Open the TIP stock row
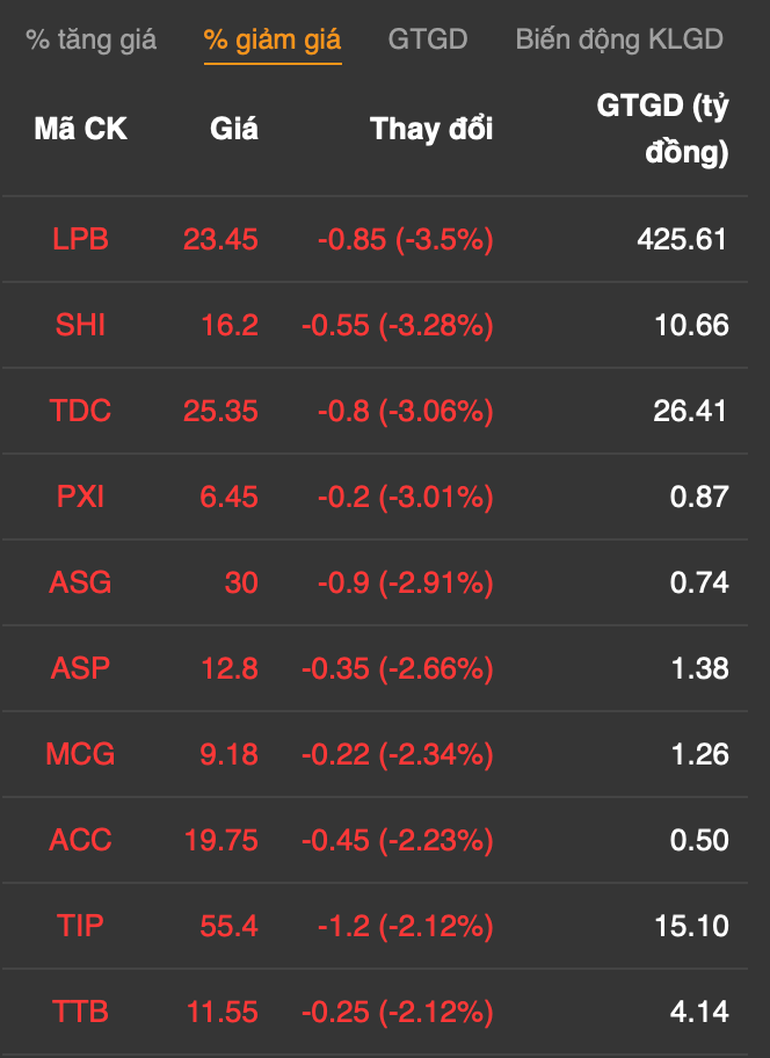The image size is (770, 1058). pos(80,926)
